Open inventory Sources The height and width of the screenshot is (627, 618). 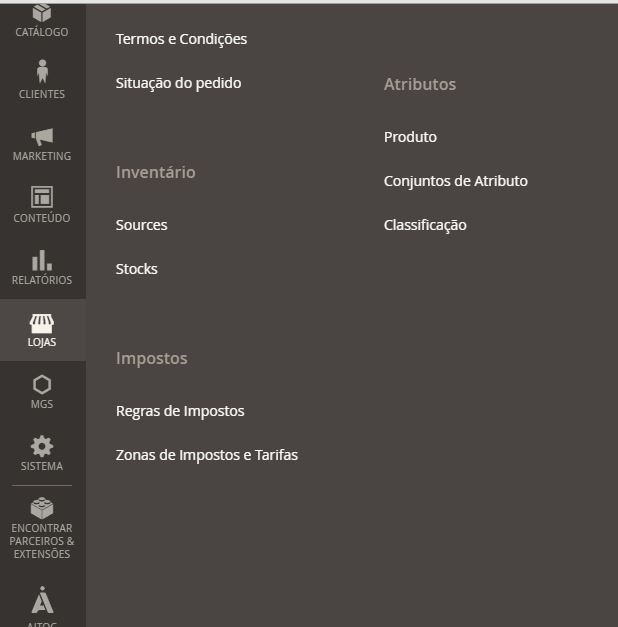point(141,225)
